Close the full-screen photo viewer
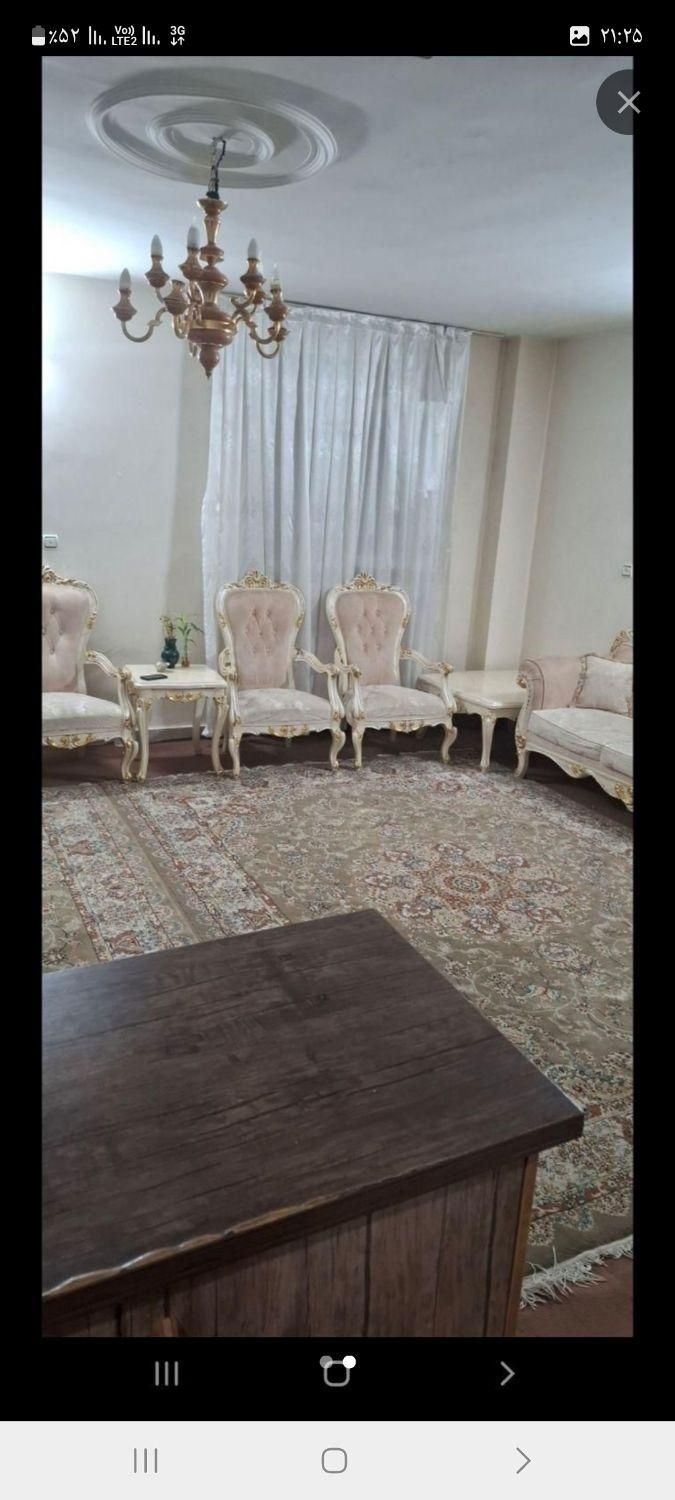 point(627,102)
